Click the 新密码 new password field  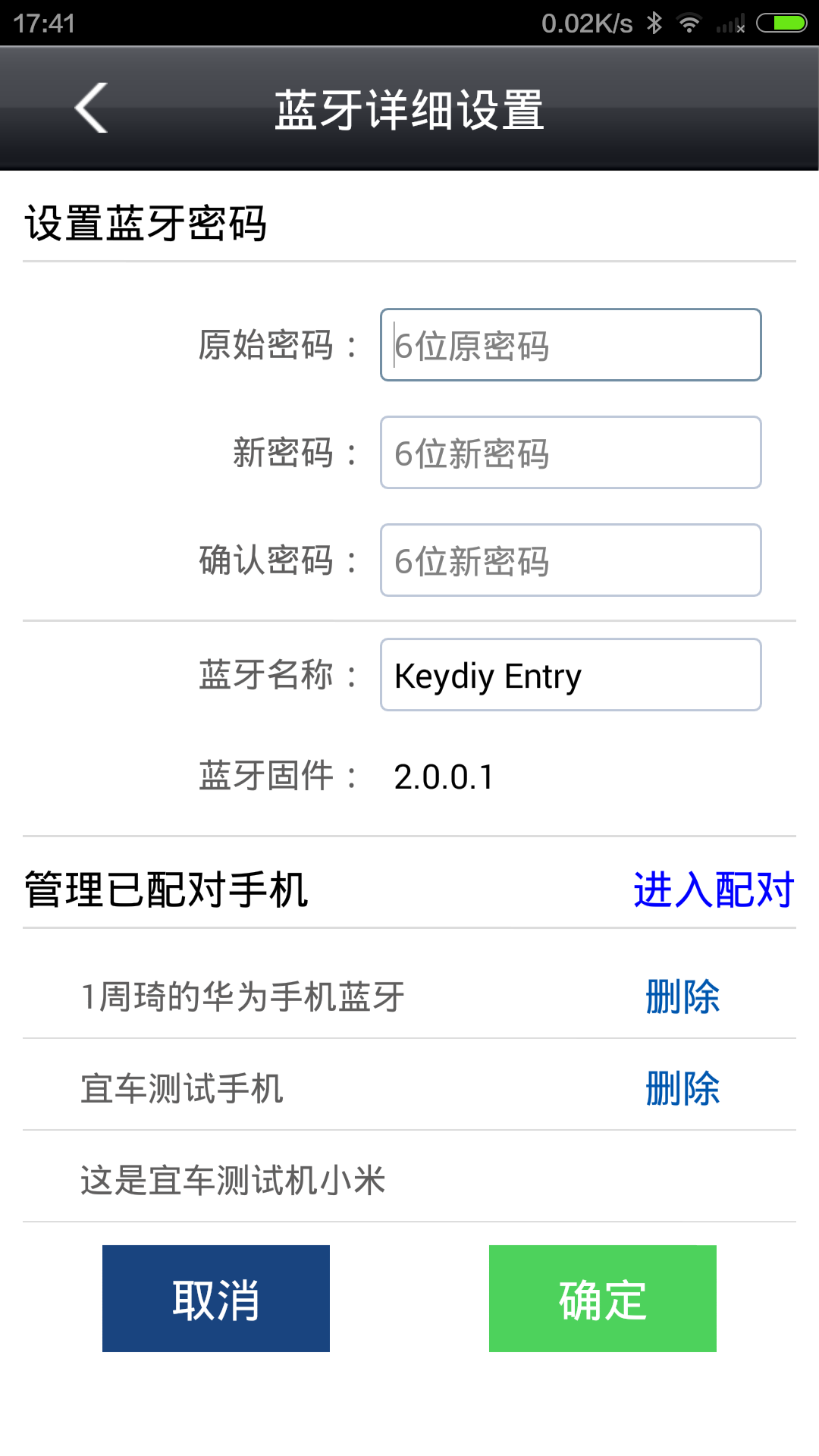point(570,453)
